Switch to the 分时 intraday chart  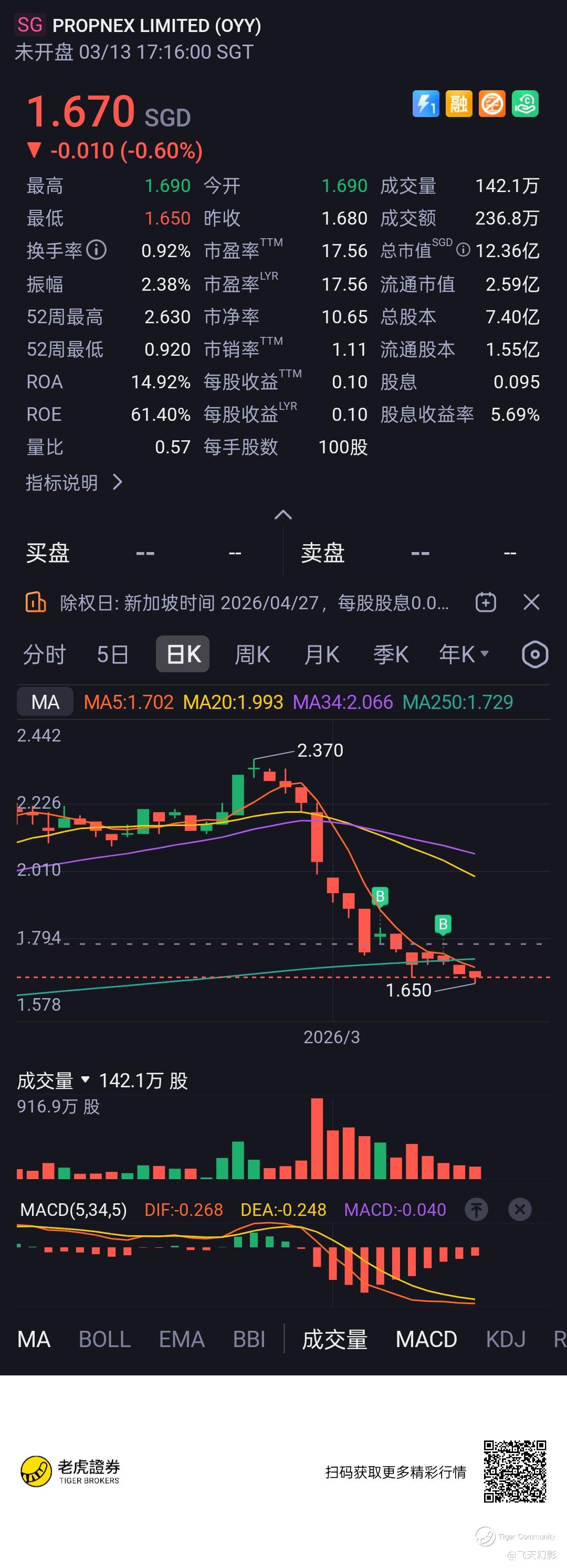45,654
